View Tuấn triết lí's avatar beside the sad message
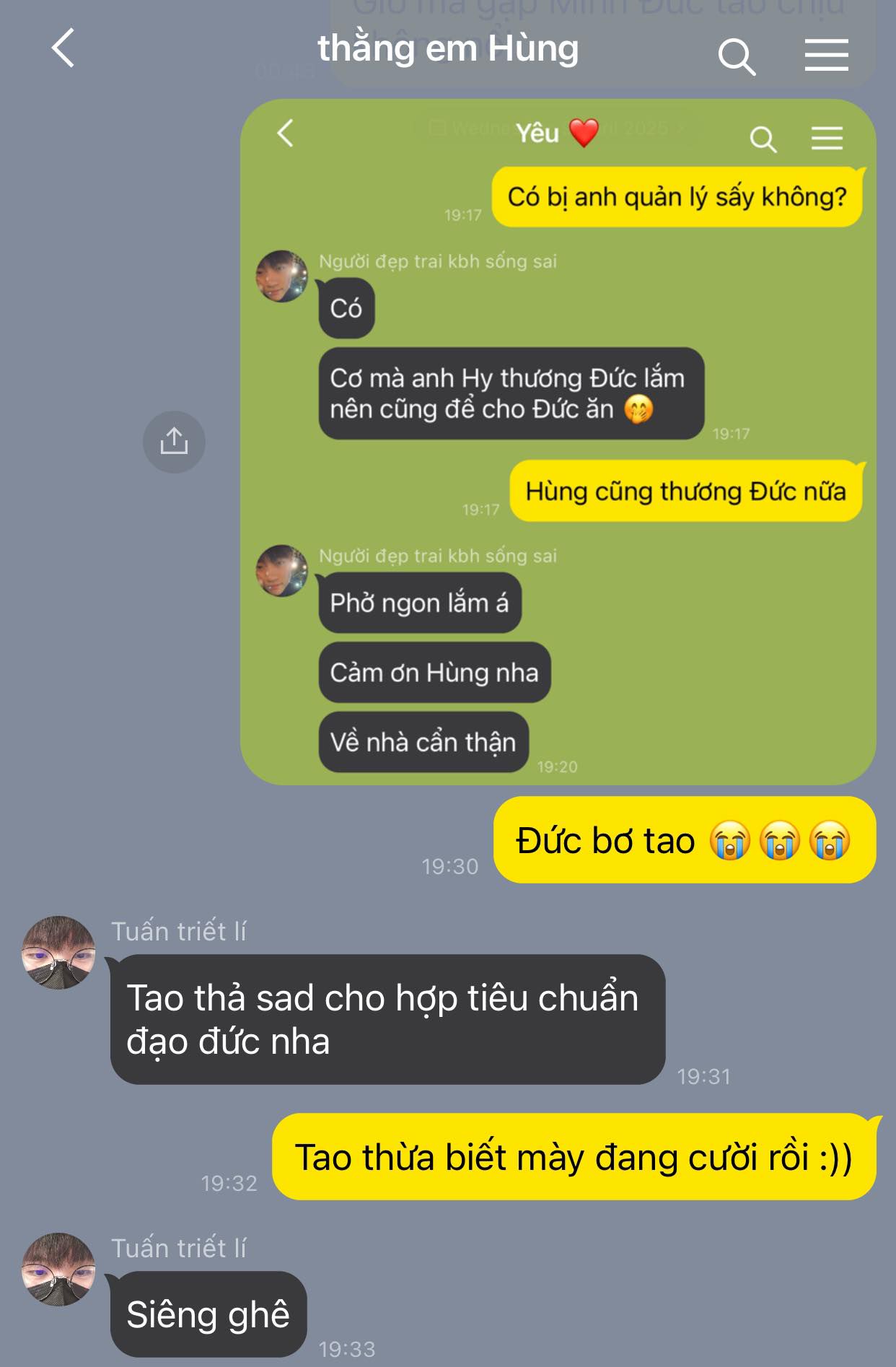896x1367 pixels. [58, 952]
